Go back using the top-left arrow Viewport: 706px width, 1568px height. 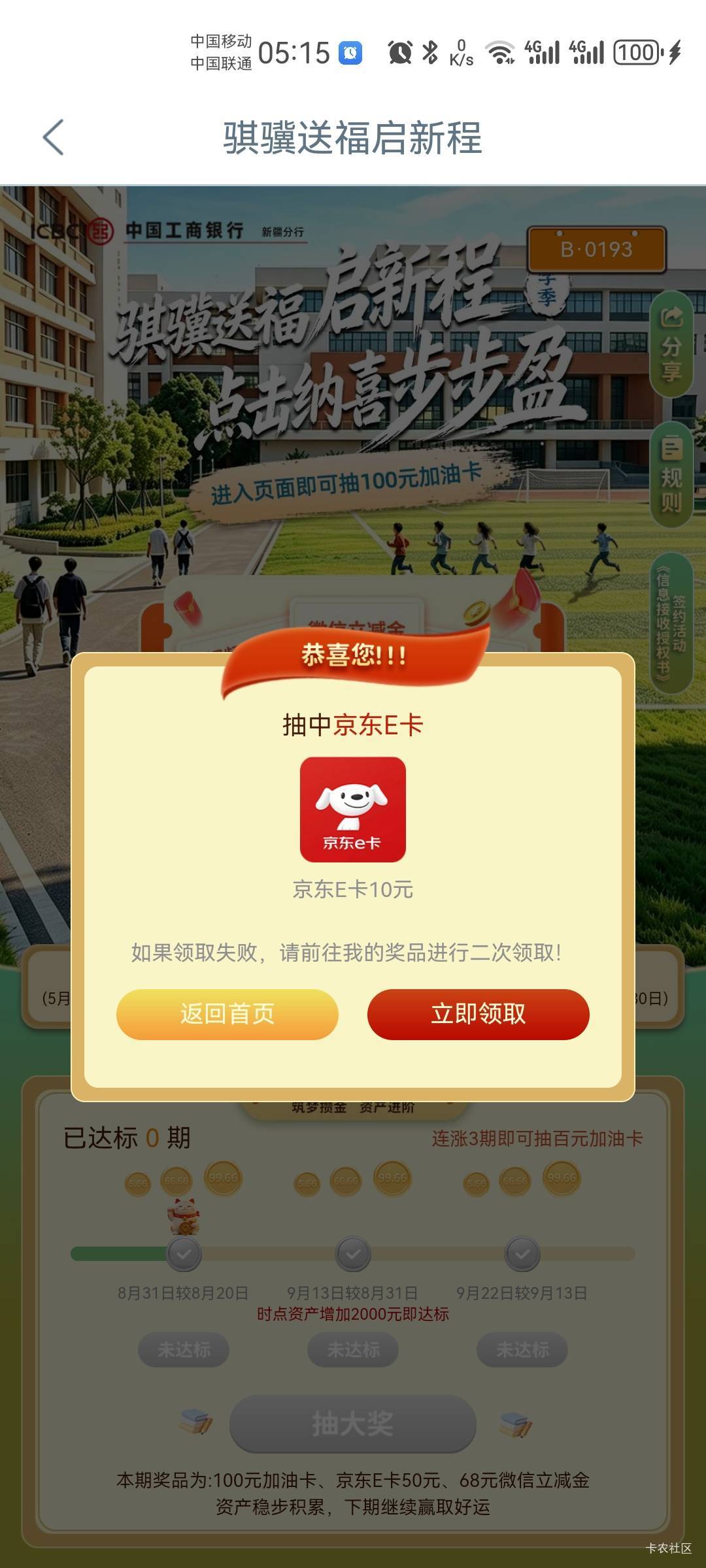pos(53,137)
